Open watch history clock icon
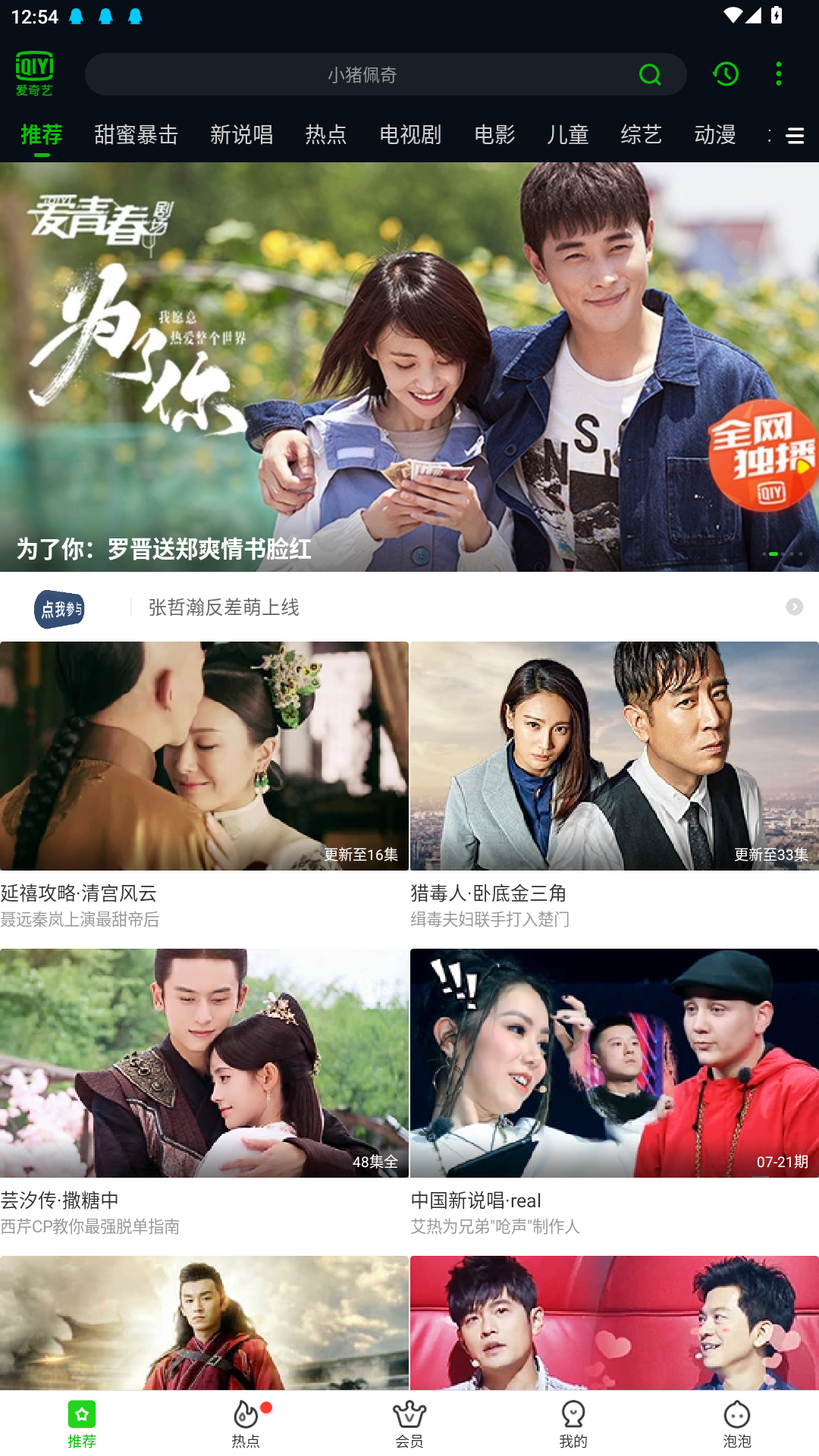The width and height of the screenshot is (819, 1456). tap(726, 74)
